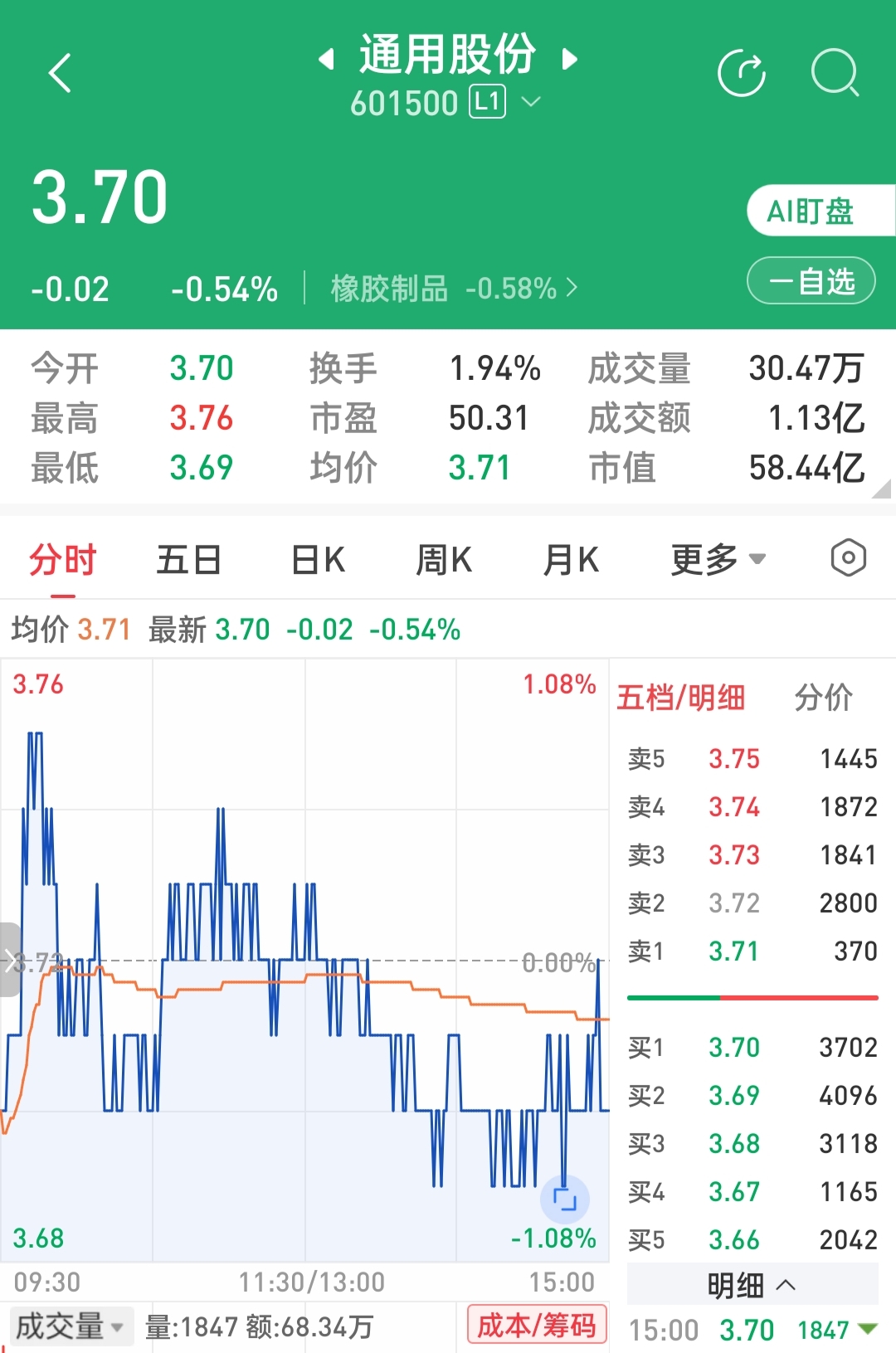Open the 橡胶制品 sector link

coord(454,289)
